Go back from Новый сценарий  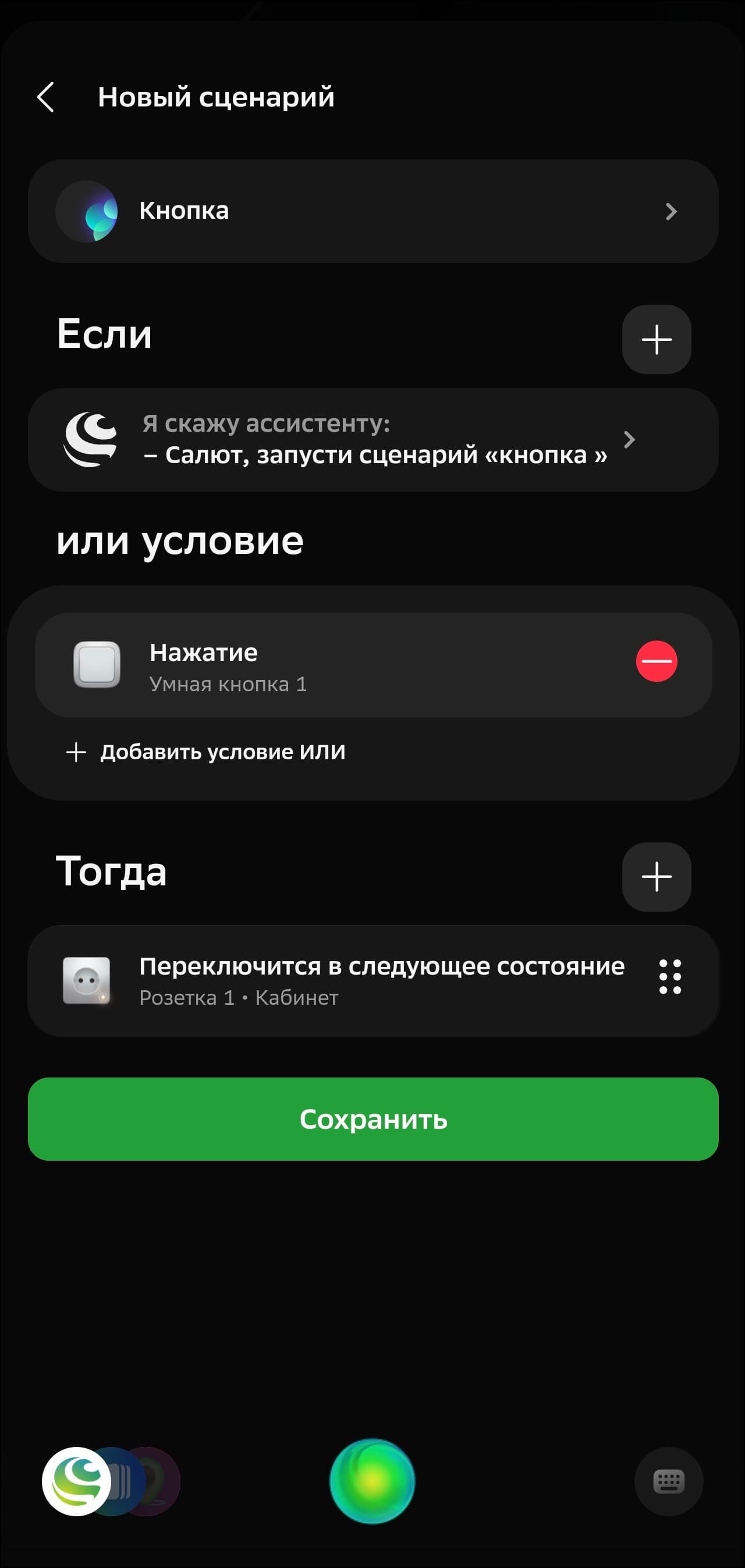(x=45, y=97)
